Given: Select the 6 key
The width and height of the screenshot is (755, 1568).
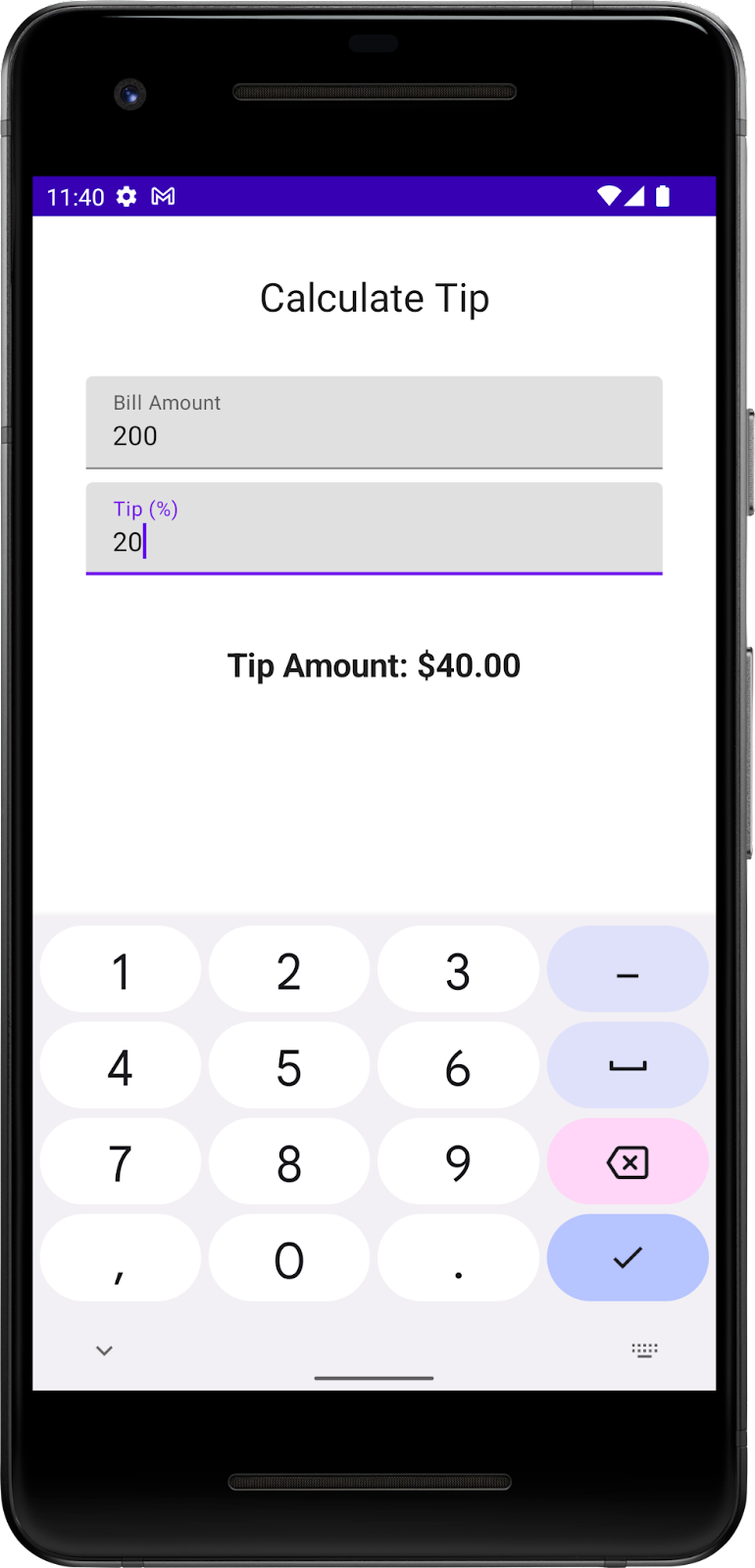Looking at the screenshot, I should point(458,1066).
